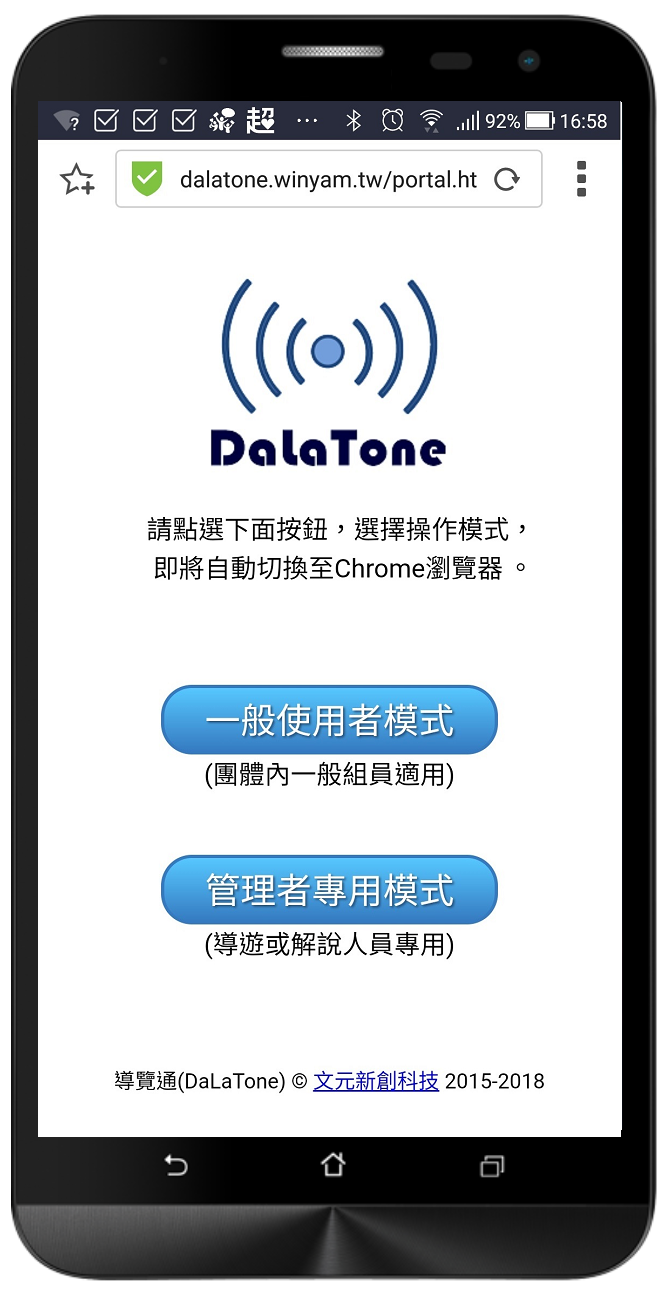
Task: Reload the current page
Action: (508, 180)
